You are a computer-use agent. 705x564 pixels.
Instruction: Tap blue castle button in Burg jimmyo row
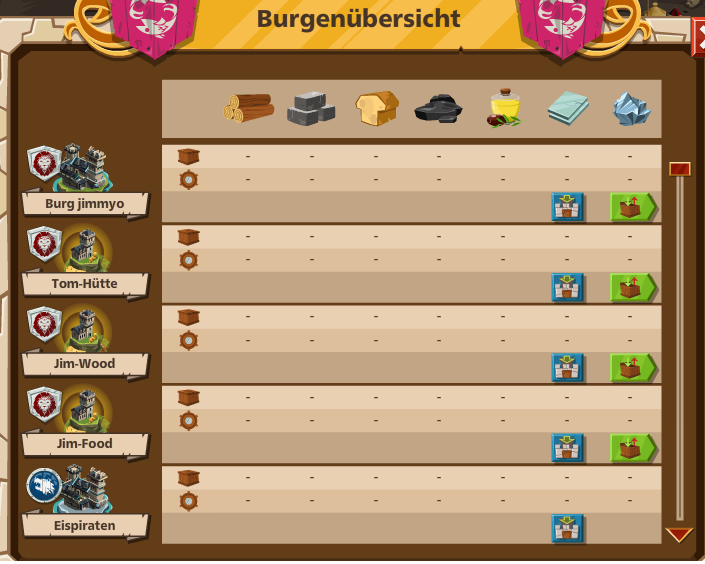pos(568,208)
